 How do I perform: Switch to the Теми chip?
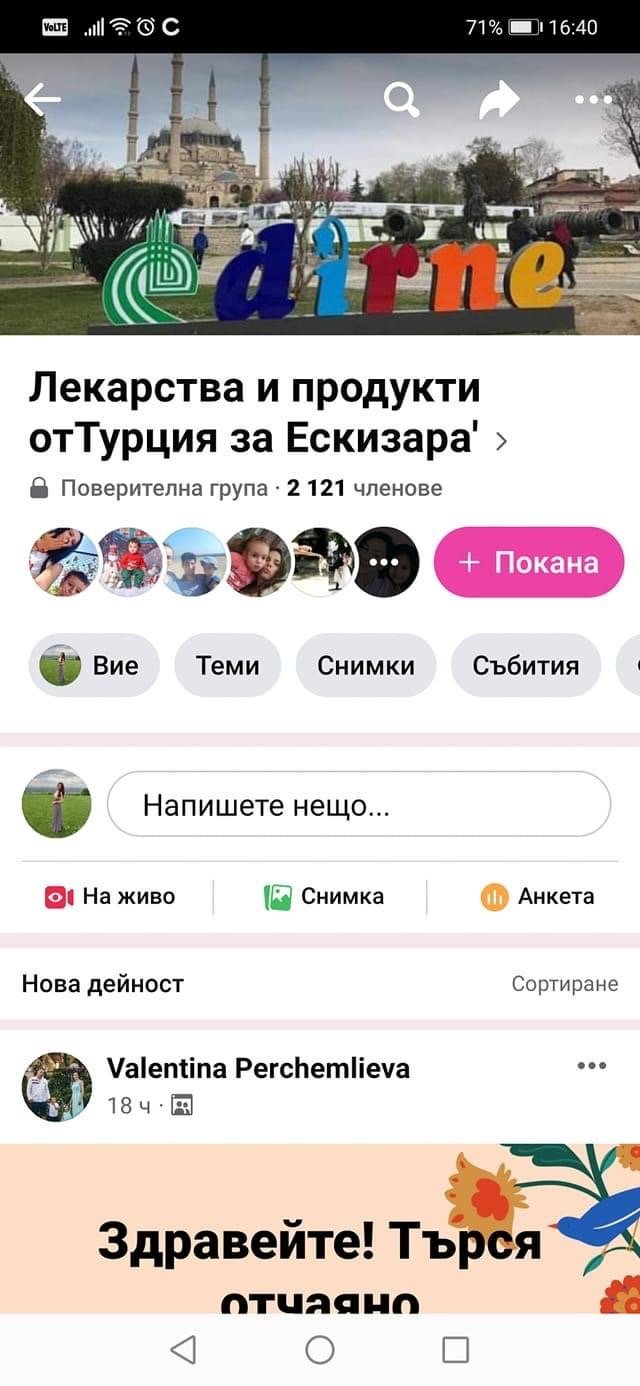point(227,665)
